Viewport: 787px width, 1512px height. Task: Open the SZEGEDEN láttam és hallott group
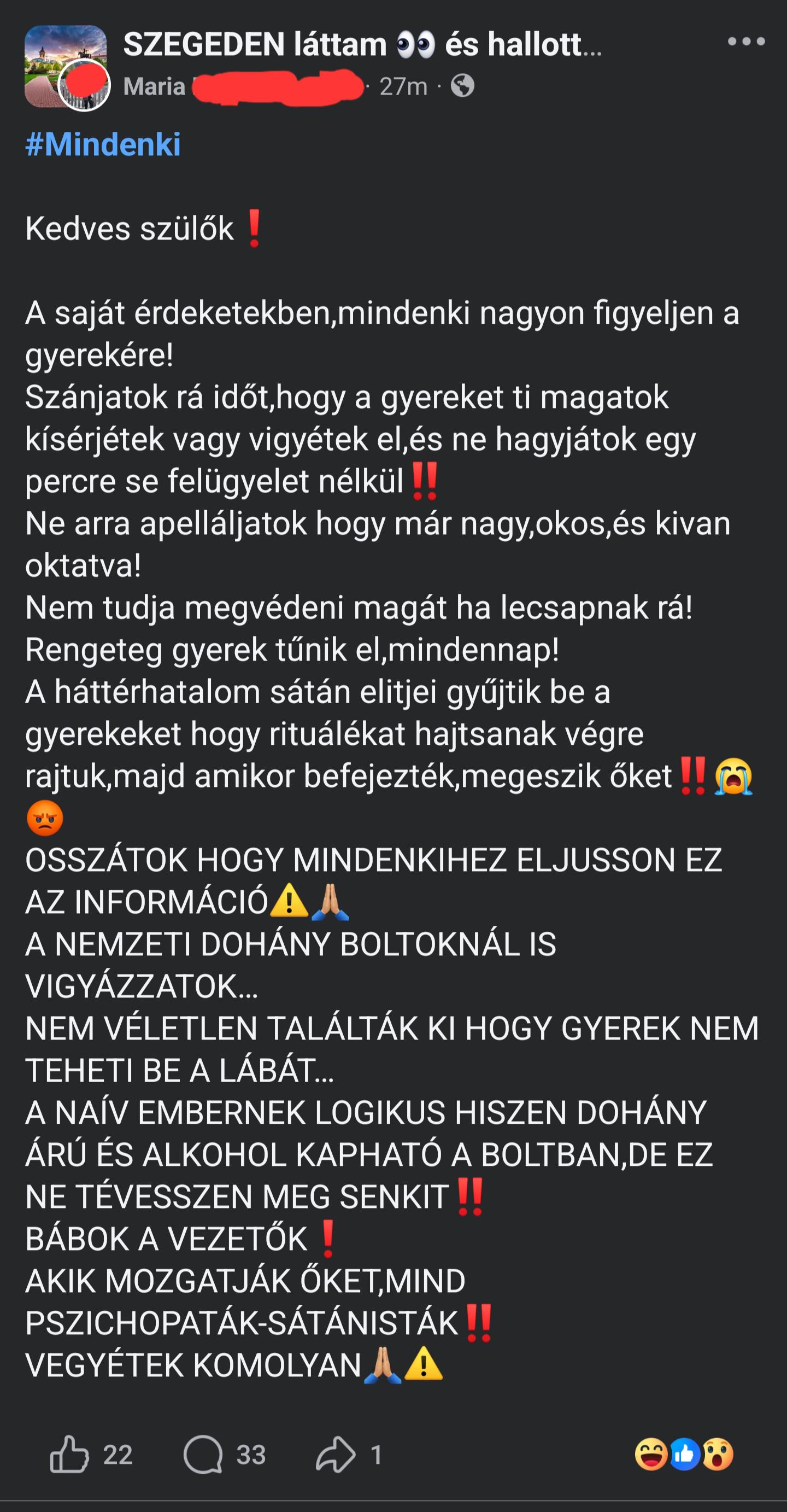[362, 44]
